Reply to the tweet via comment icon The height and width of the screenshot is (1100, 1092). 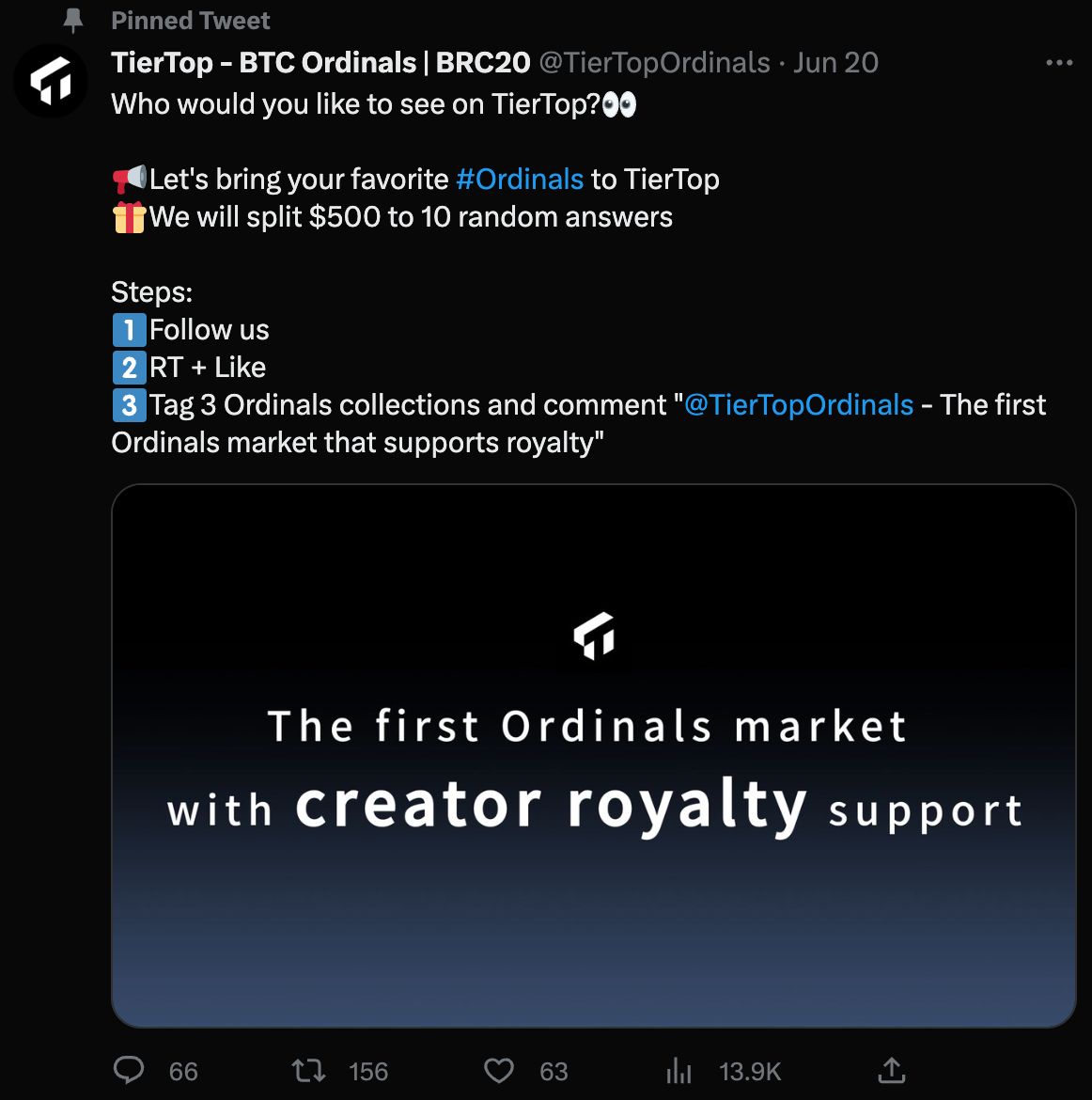129,1070
